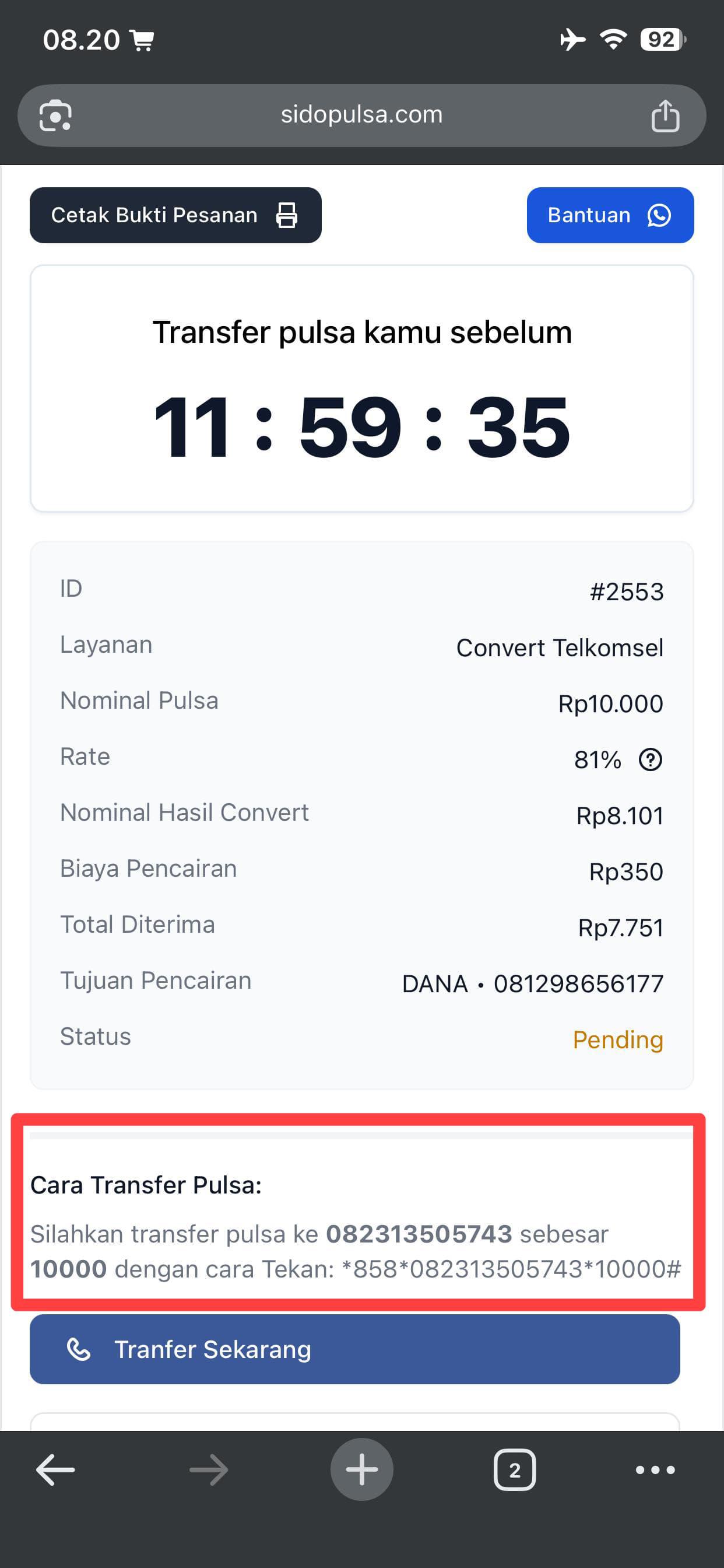The width and height of the screenshot is (724, 1568).
Task: Open Bantuan WhatsApp help
Action: tap(610, 215)
